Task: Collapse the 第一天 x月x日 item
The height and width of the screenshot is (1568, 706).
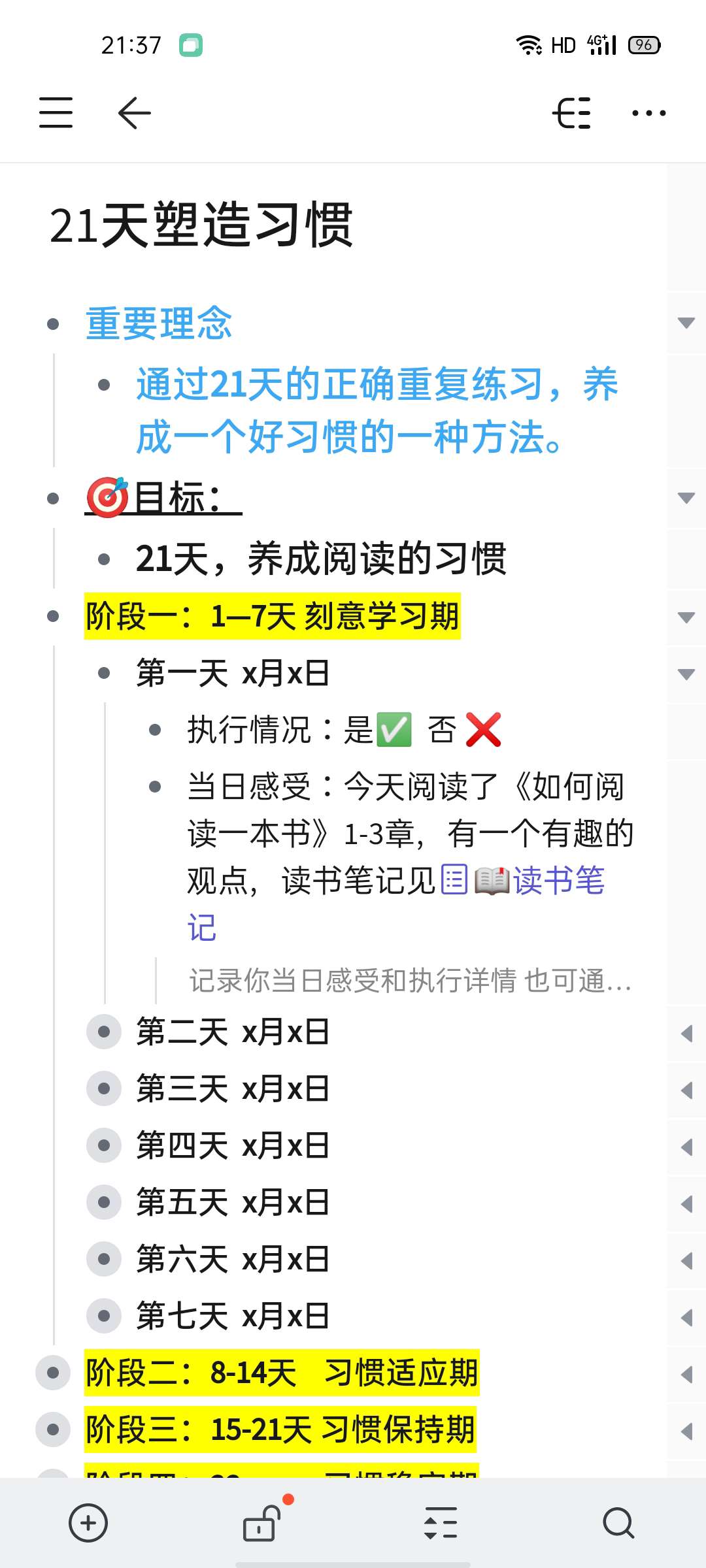Action: click(686, 674)
